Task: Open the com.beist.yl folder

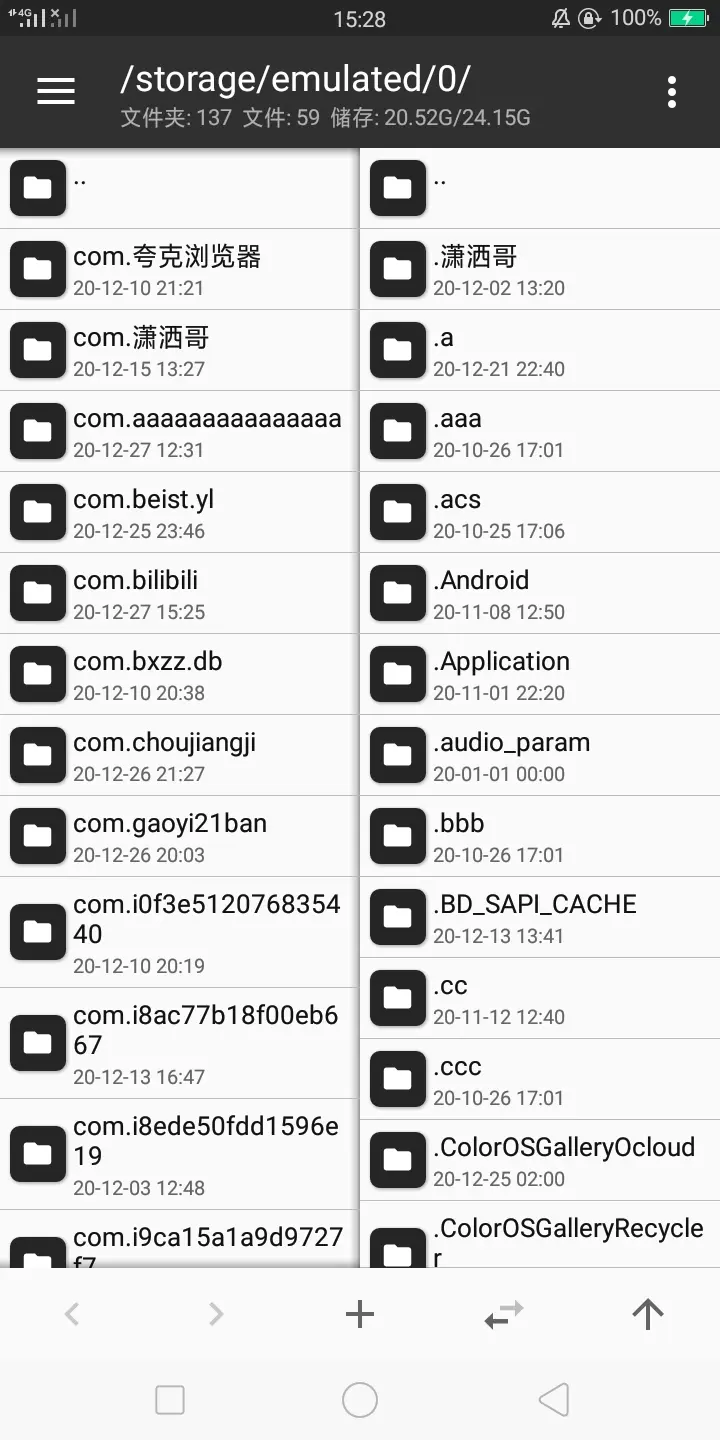Action: [x=180, y=513]
